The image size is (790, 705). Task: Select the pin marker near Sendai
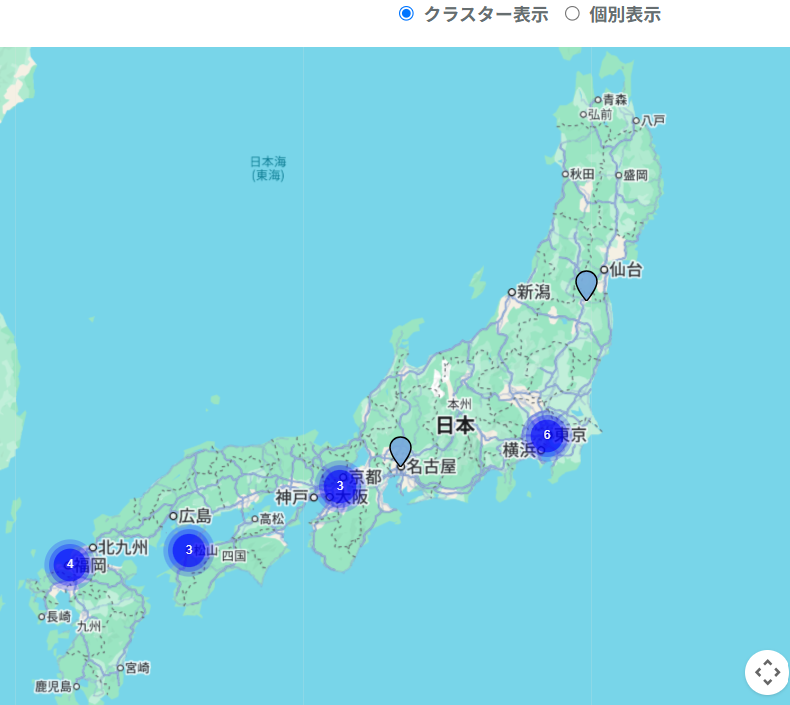click(586, 285)
